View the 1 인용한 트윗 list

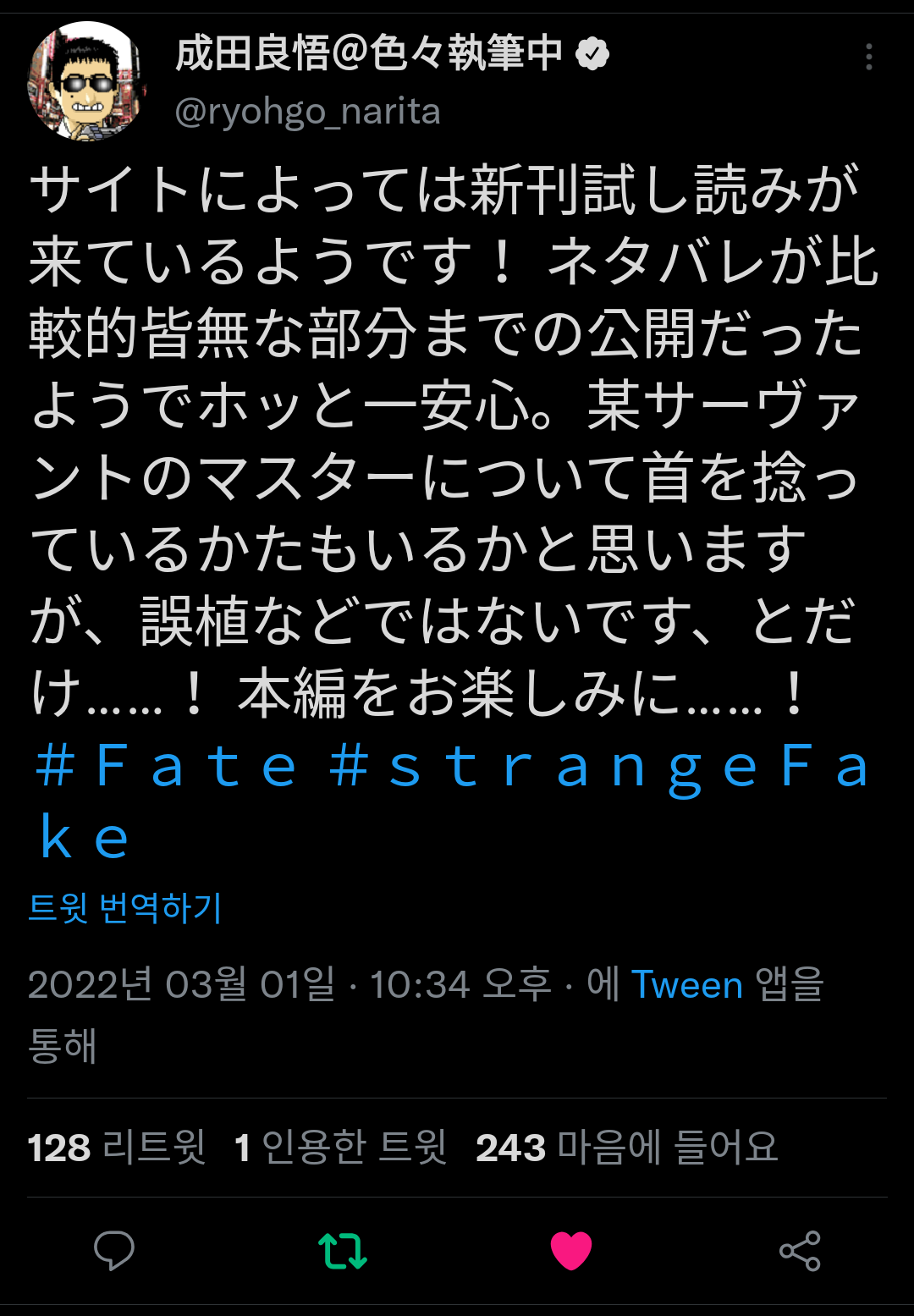(x=340, y=1148)
